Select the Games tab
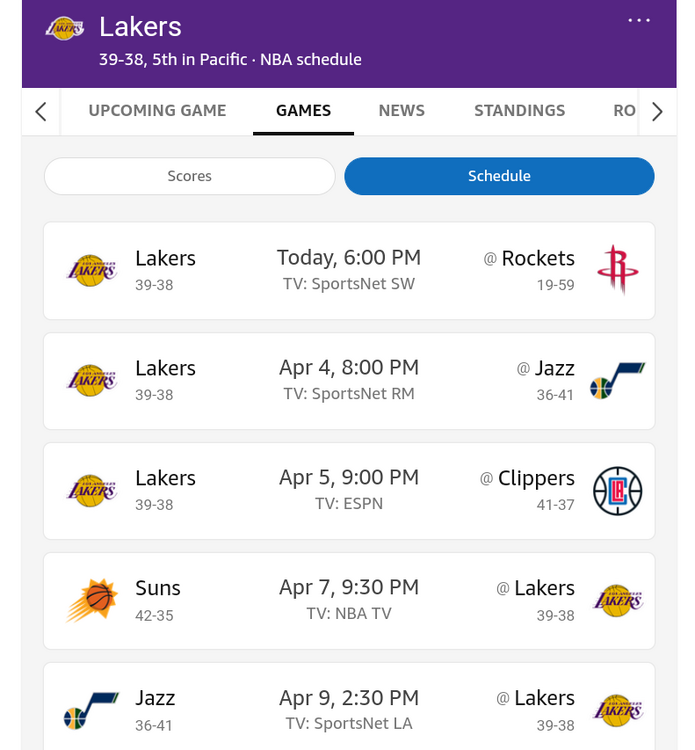This screenshot has width=695, height=750. coord(303,111)
